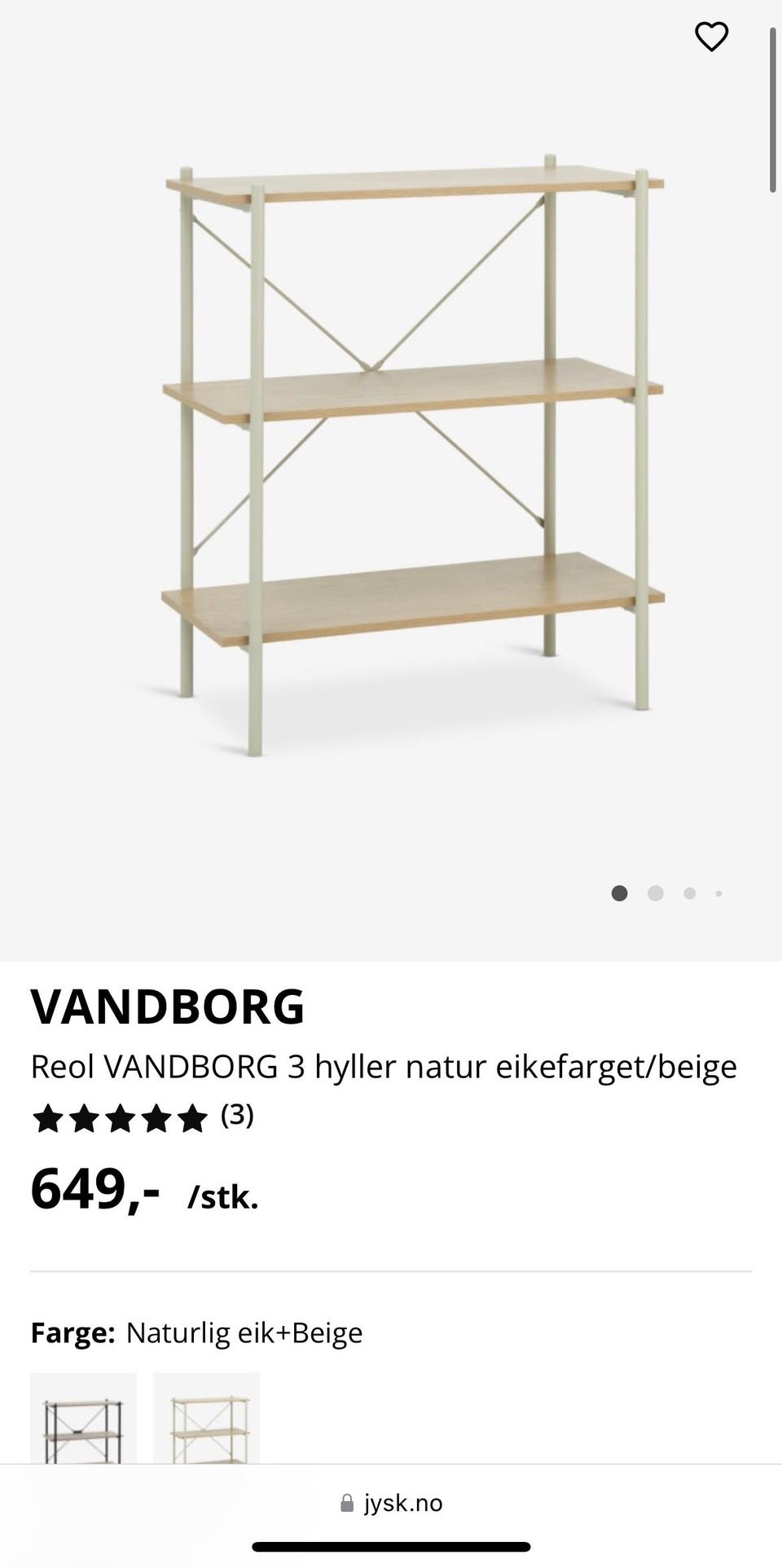Tap the jysk.no address bar
This screenshot has height=1568, width=782.
pos(392,1504)
